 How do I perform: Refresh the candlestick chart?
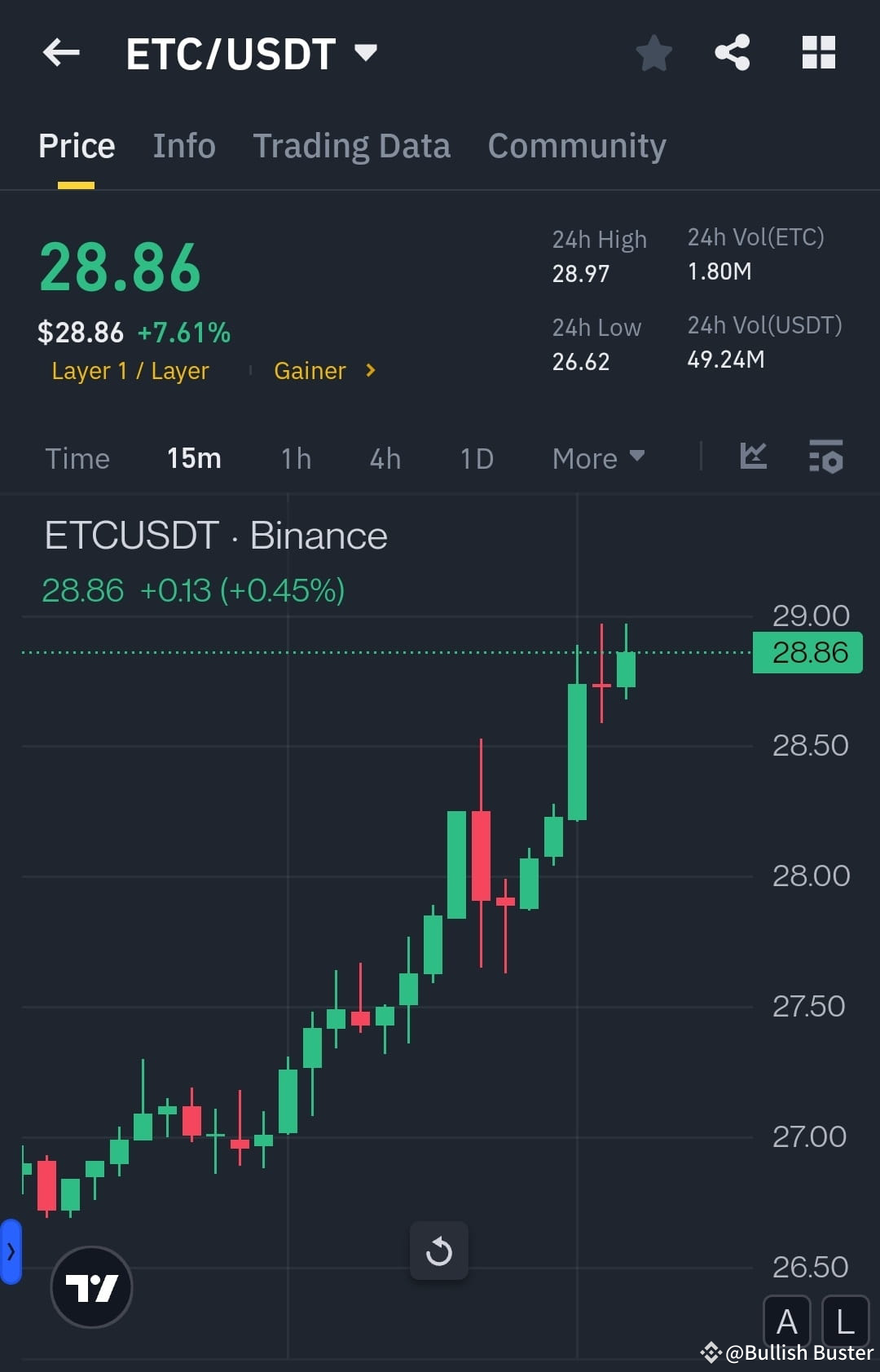439,1251
